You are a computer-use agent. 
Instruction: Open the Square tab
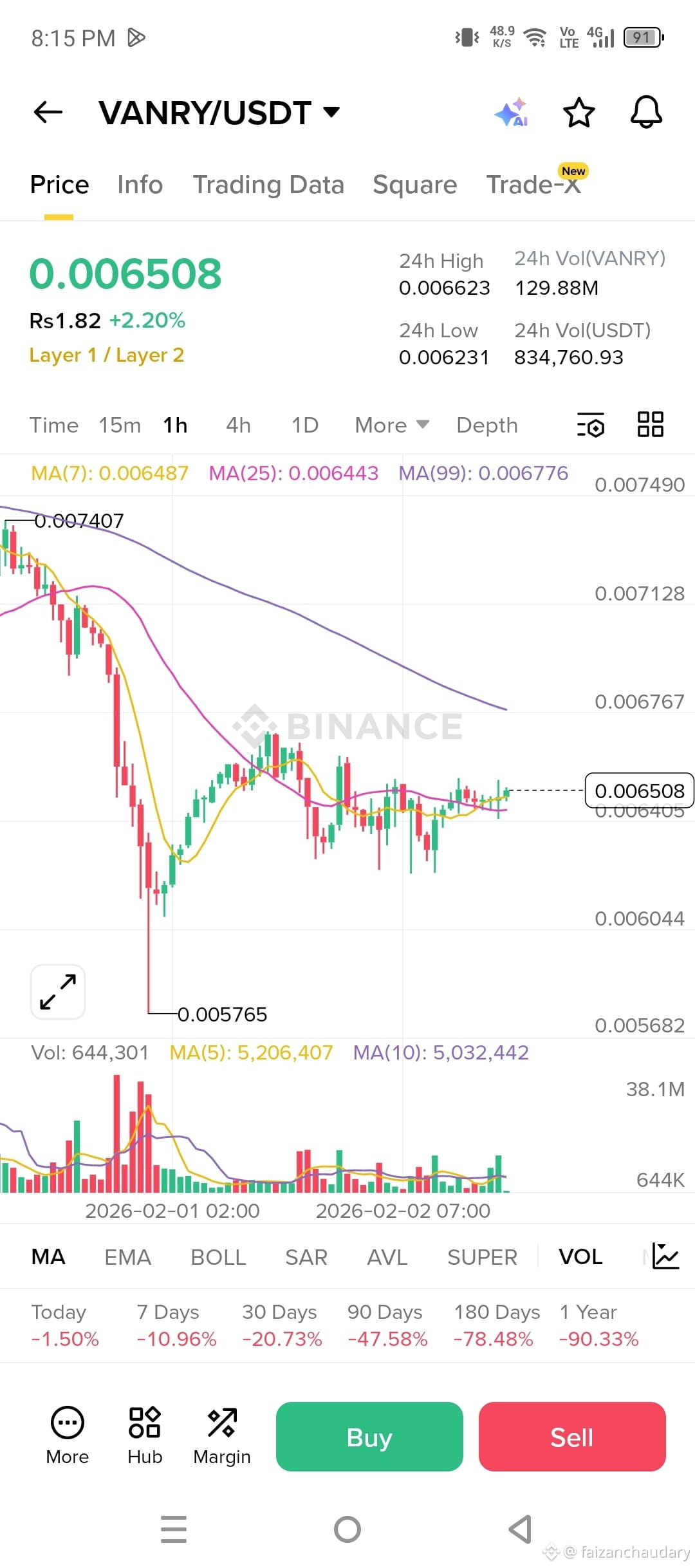(414, 185)
